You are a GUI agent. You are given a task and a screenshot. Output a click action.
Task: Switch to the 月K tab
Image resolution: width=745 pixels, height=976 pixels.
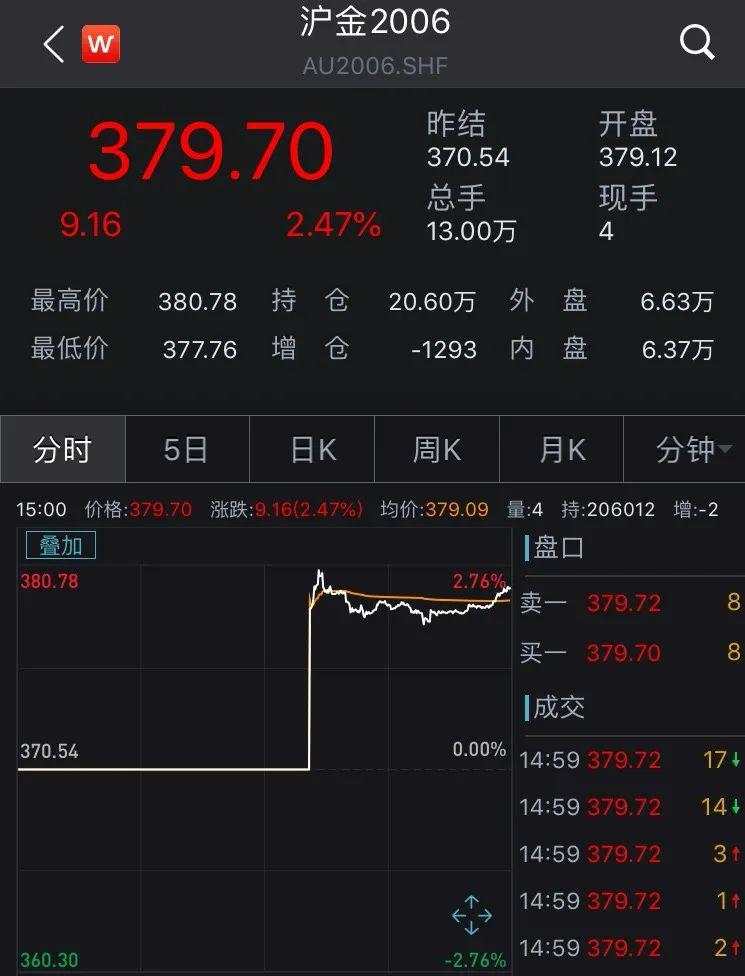tap(560, 450)
